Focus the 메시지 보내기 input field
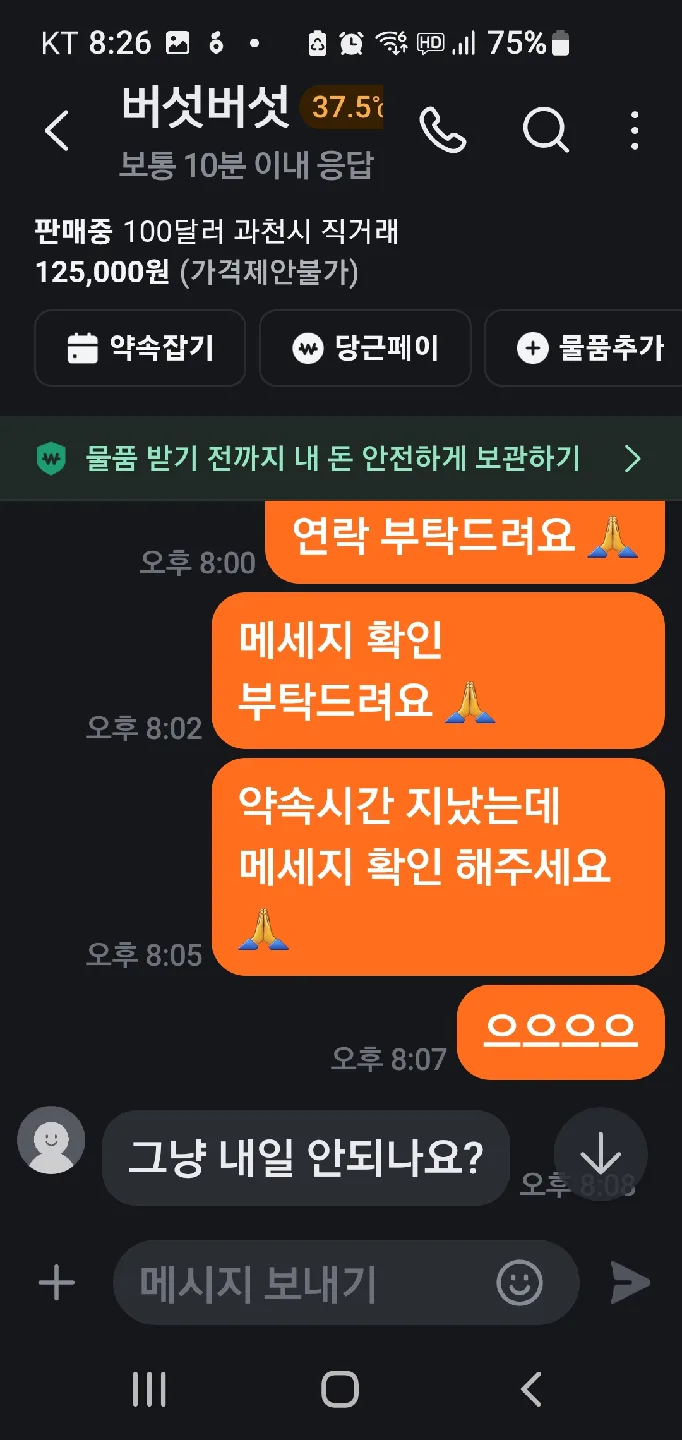 click(x=300, y=1284)
